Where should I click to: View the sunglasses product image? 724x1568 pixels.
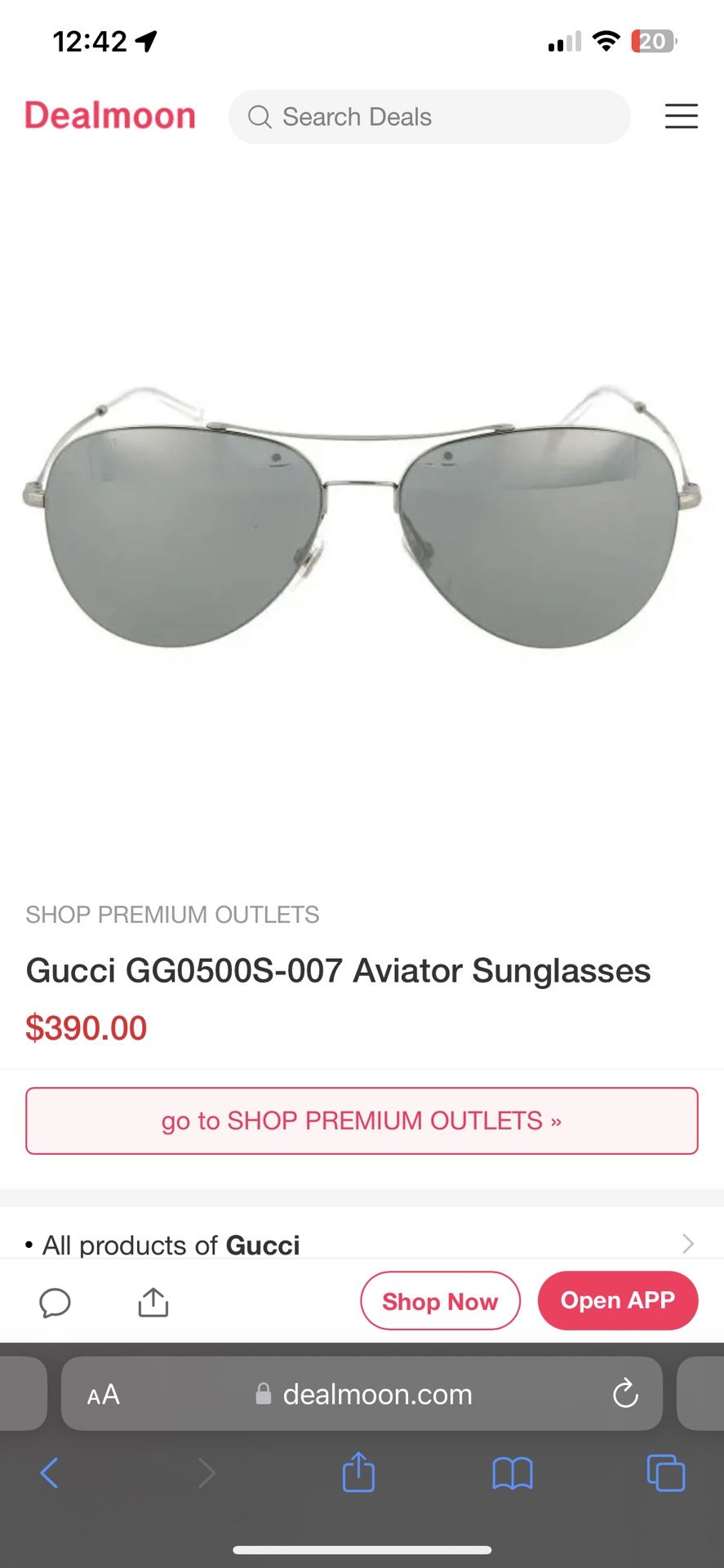click(x=362, y=518)
